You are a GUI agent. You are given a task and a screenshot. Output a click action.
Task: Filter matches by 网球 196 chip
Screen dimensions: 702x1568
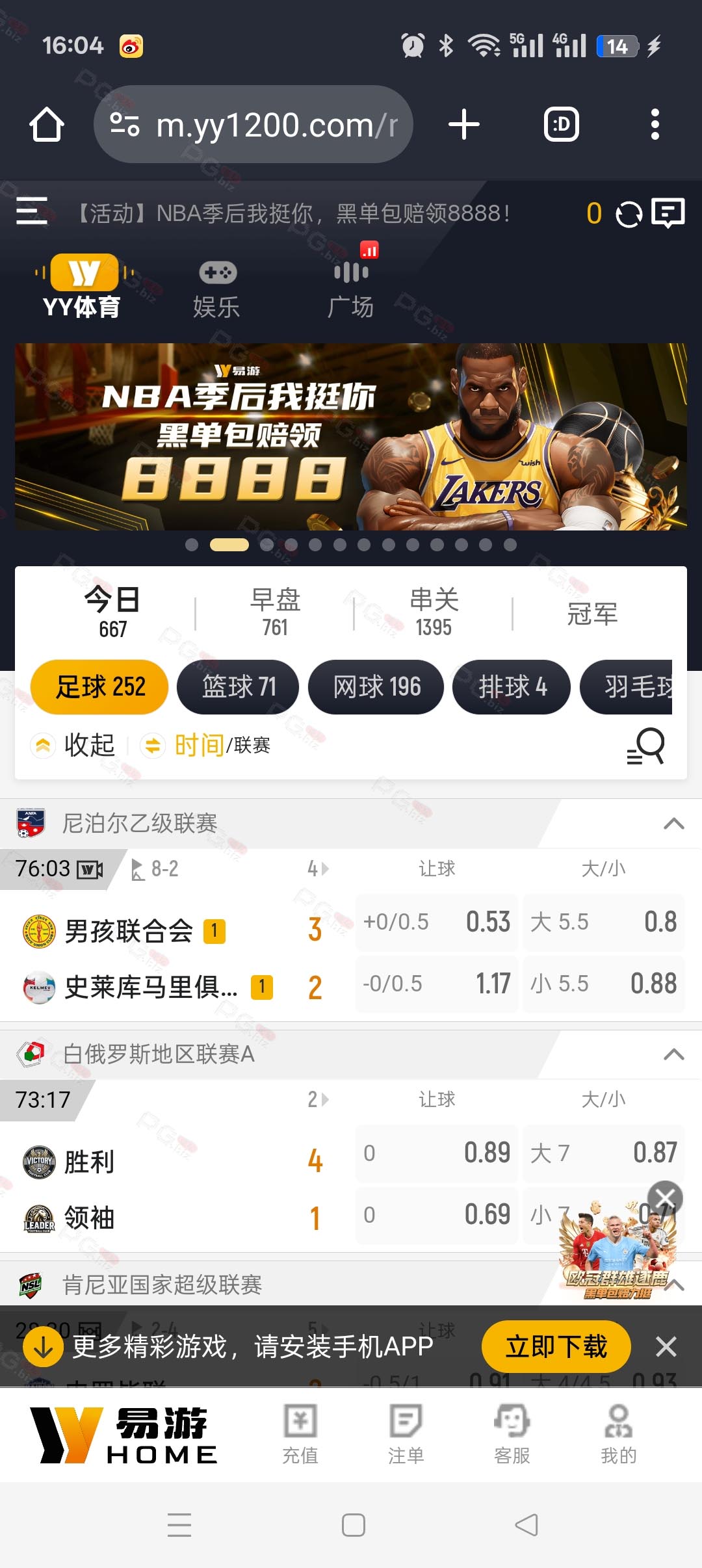(376, 687)
